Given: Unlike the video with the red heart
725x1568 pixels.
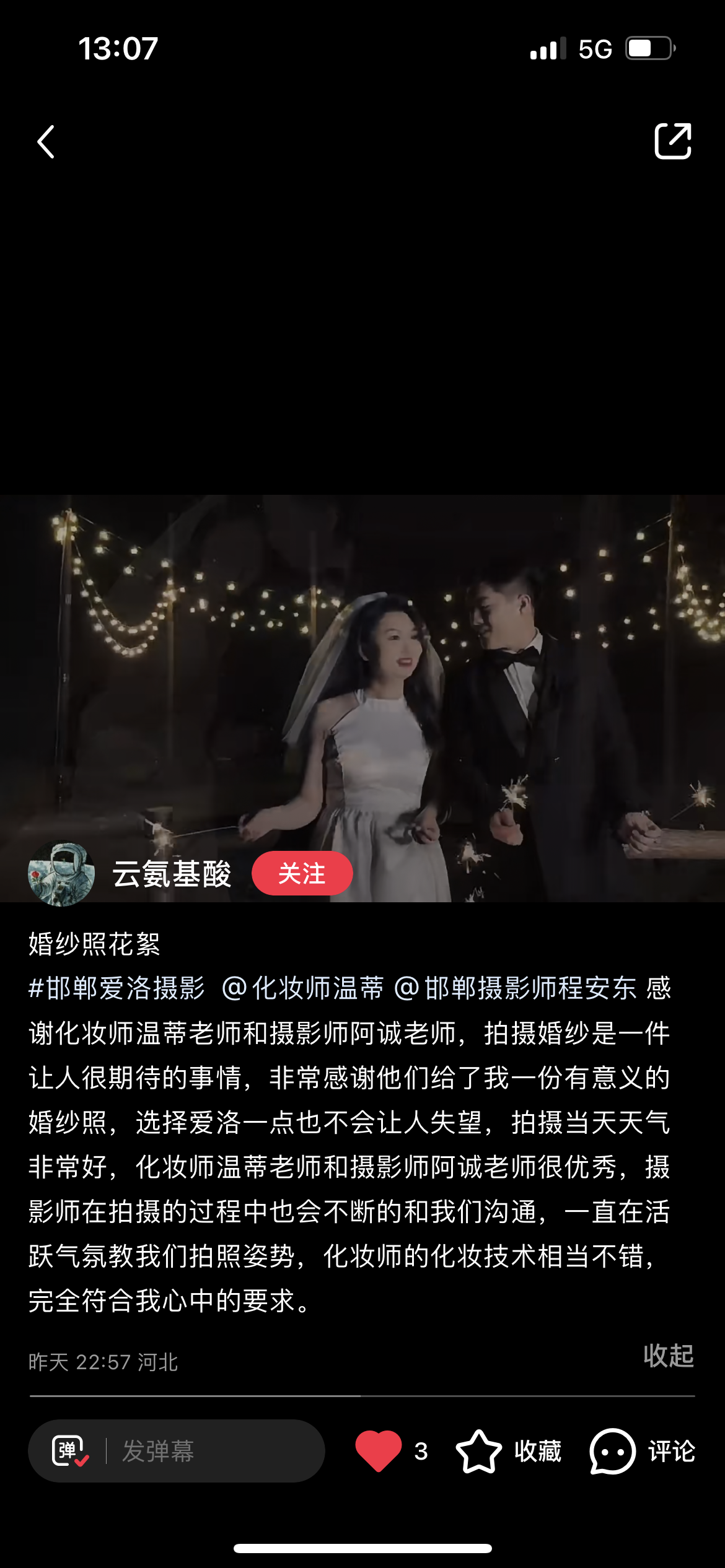Looking at the screenshot, I should 378,1451.
